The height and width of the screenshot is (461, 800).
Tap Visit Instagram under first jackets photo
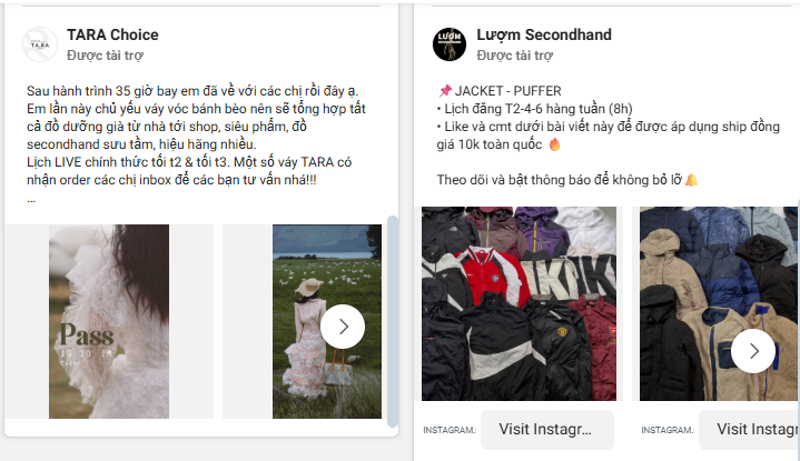click(x=547, y=429)
